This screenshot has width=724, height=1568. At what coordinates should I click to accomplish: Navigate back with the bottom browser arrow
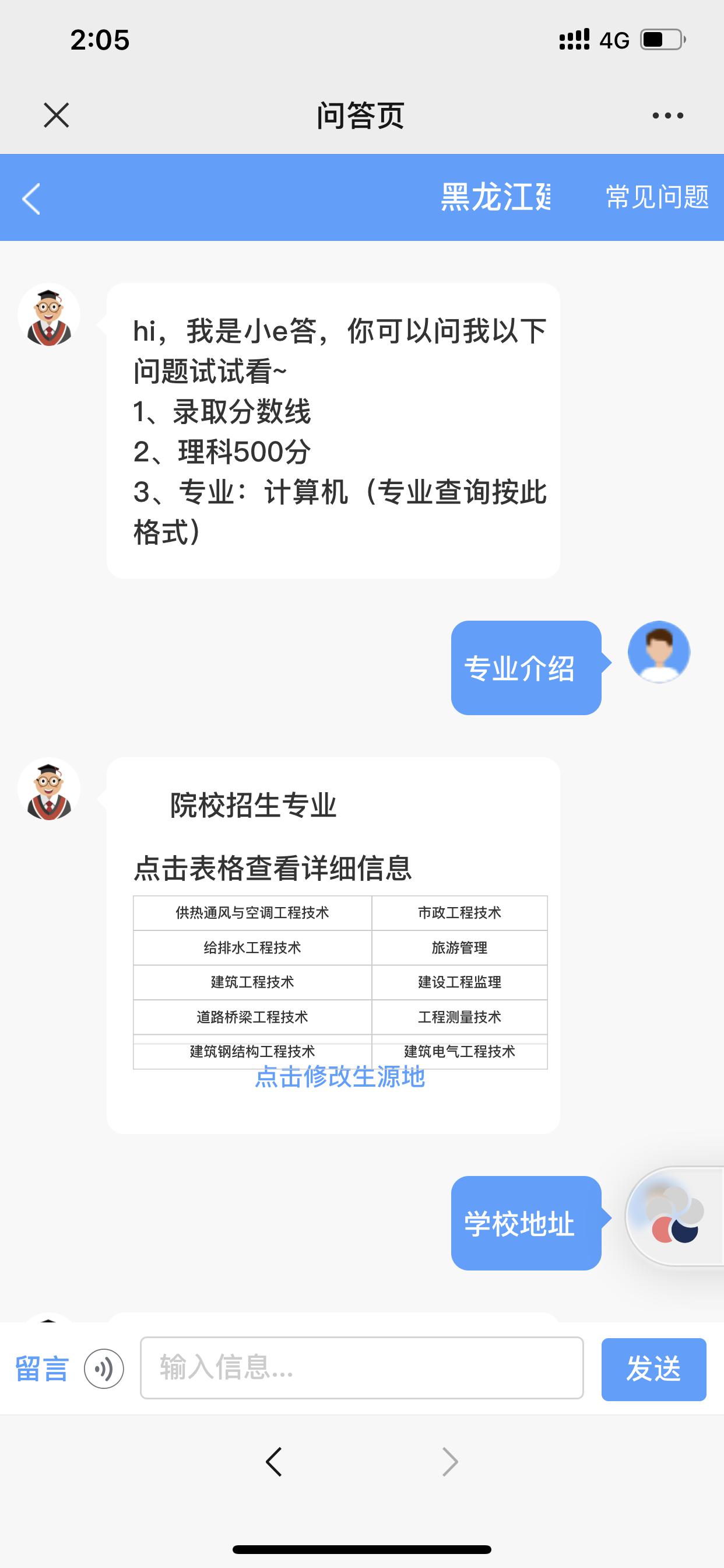pos(274,1461)
